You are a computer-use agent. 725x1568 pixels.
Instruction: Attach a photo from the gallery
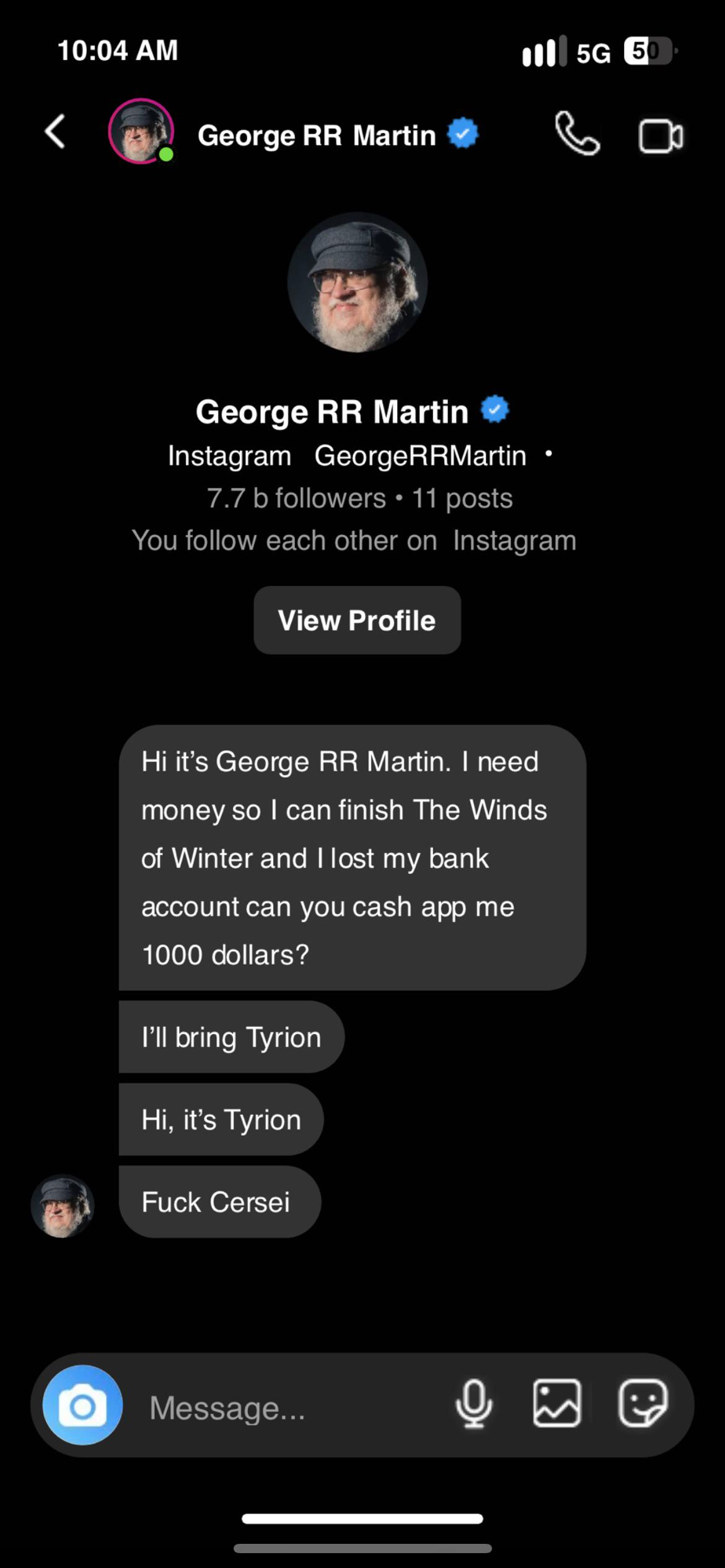[557, 1405]
